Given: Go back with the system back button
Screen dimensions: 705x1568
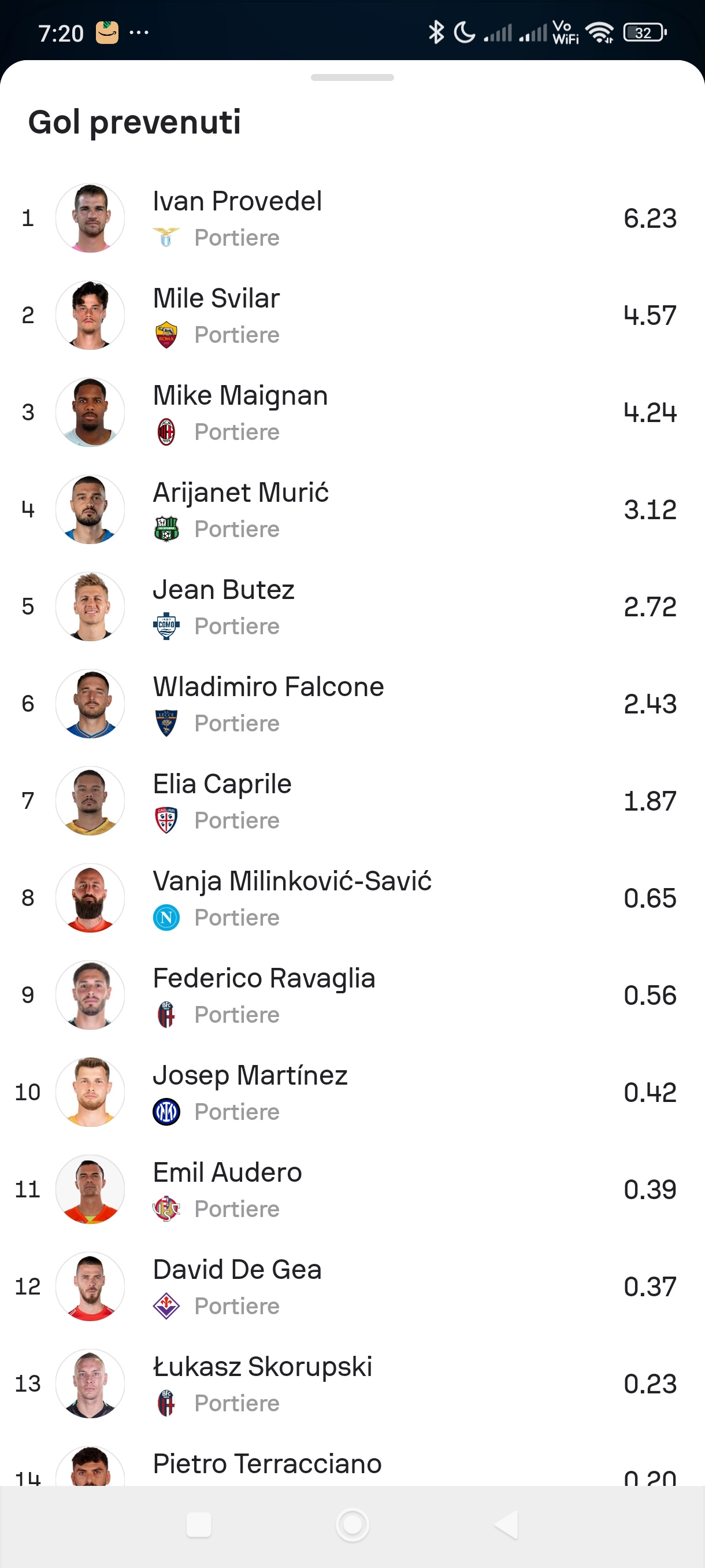Looking at the screenshot, I should (506, 1525).
